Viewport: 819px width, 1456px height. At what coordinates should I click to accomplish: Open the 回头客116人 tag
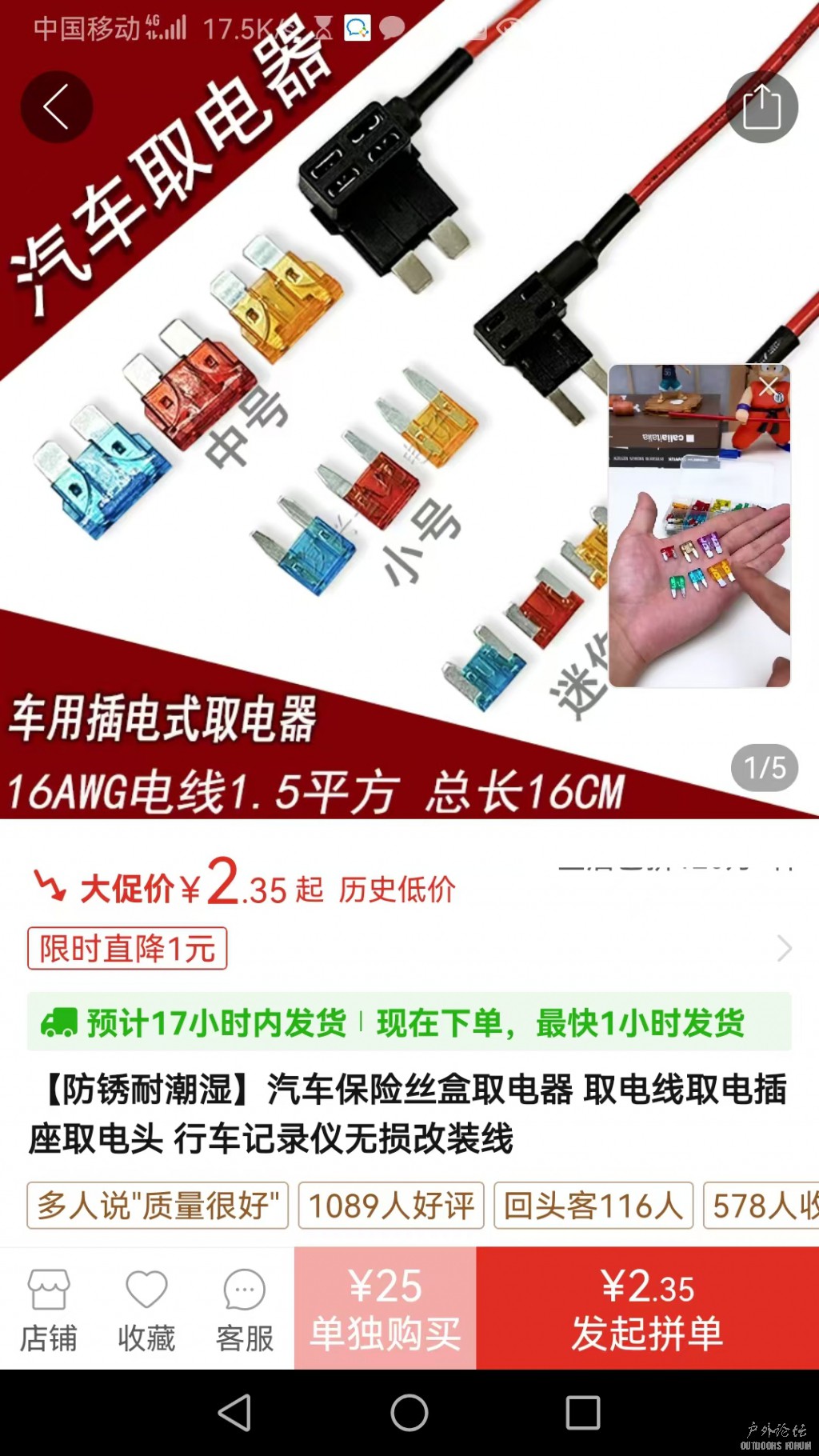coord(593,1206)
